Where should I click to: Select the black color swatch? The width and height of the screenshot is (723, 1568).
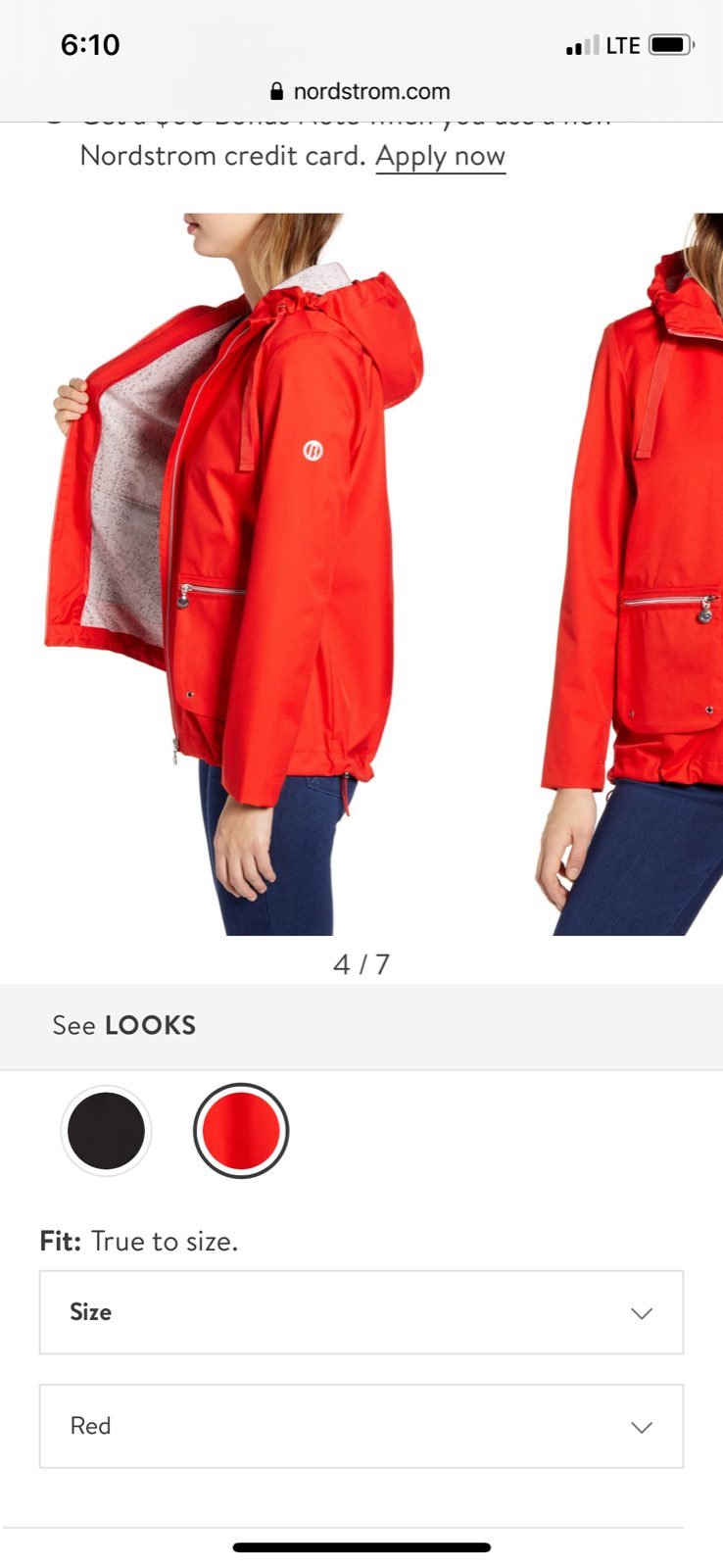pos(106,1131)
